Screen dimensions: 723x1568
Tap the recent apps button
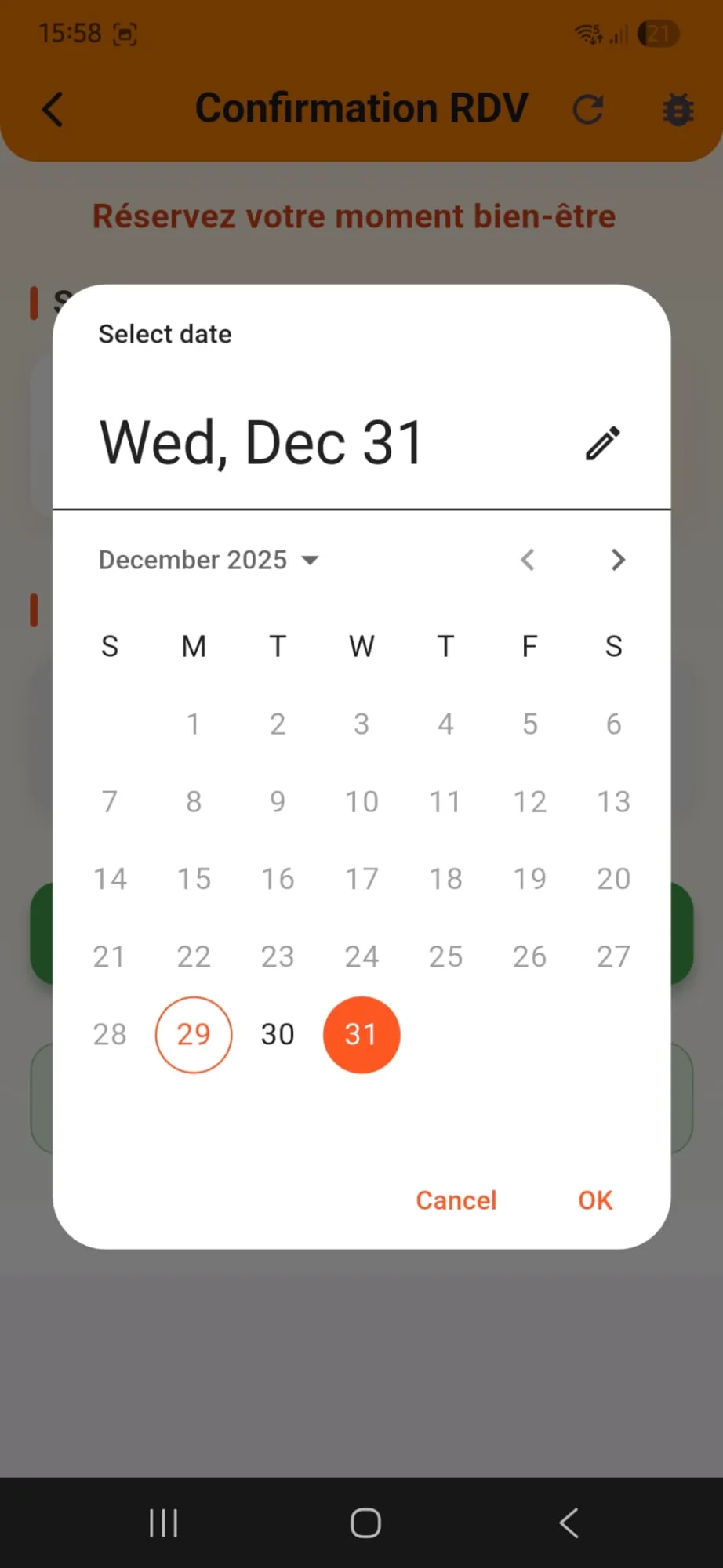click(162, 1522)
